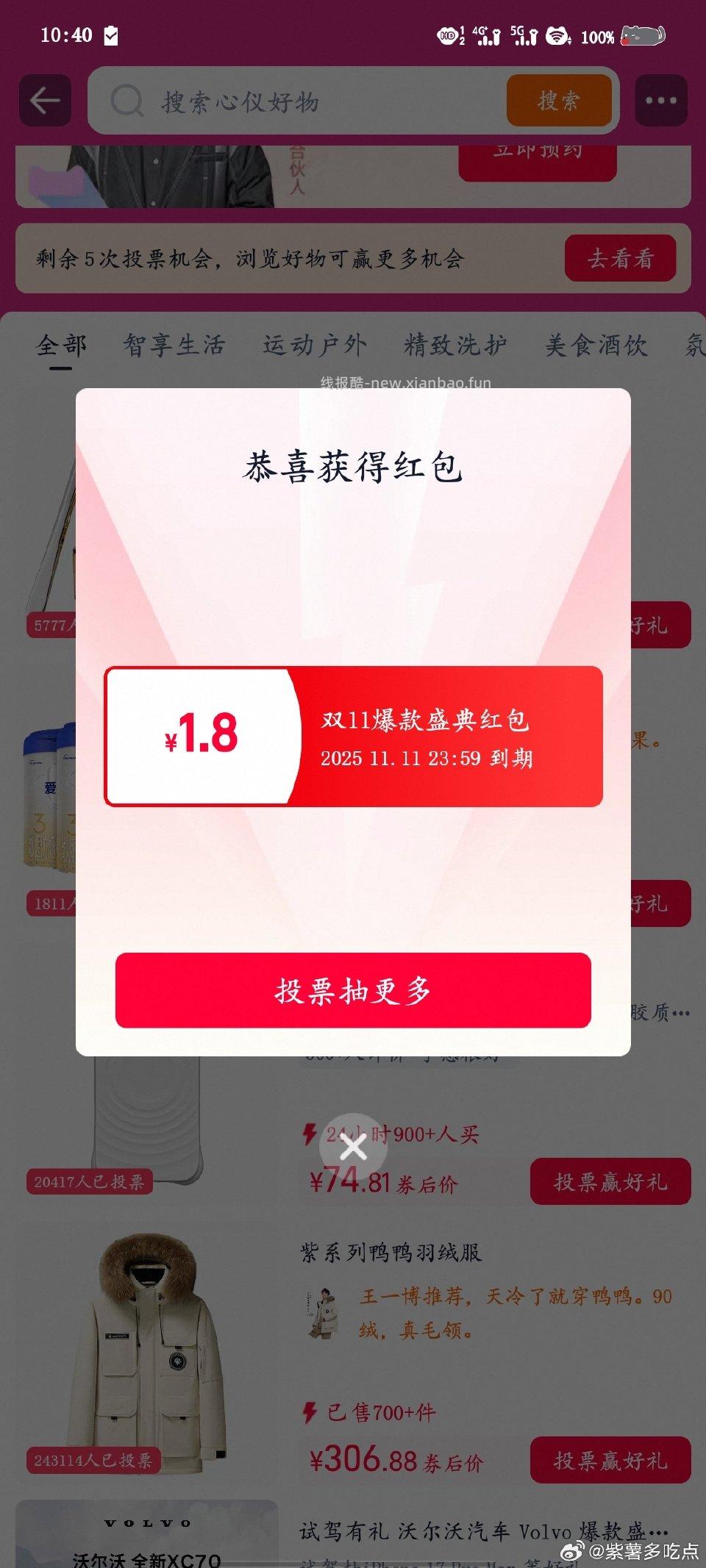
Task: Select the 智享生活 category
Action: click(175, 345)
